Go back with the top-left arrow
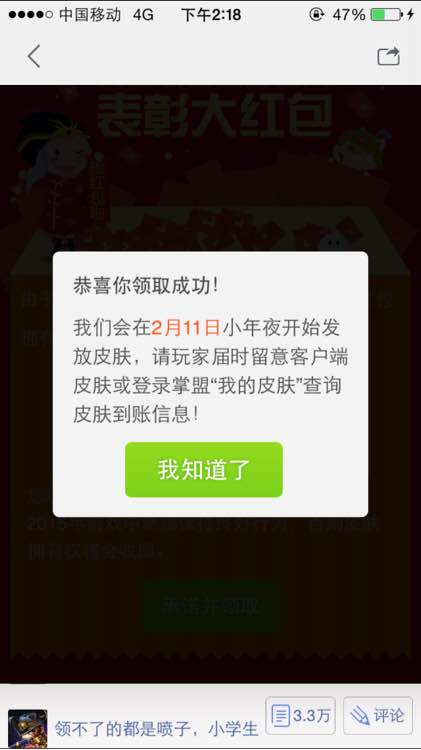421x750 pixels. 33,56
